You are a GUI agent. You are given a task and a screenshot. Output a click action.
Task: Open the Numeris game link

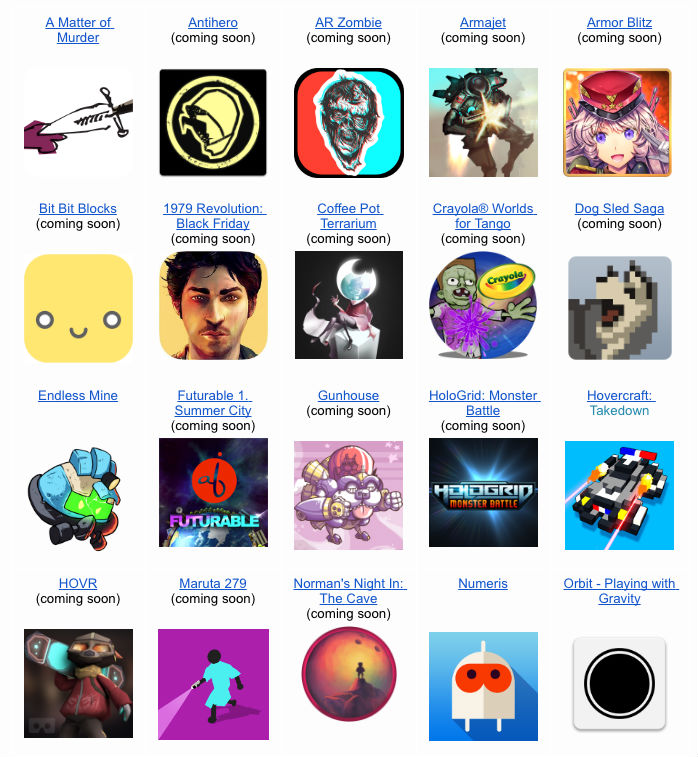click(x=483, y=584)
